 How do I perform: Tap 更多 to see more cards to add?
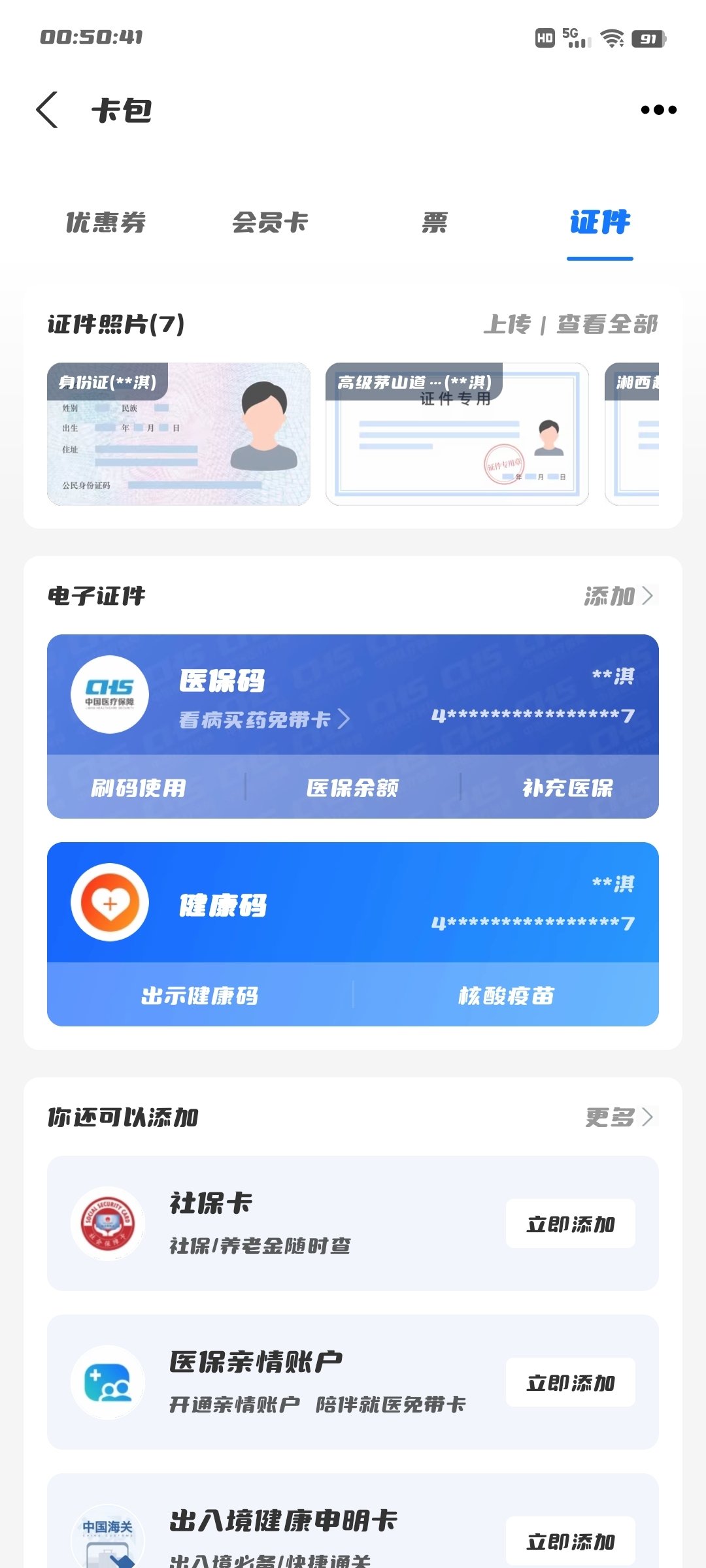pyautogui.click(x=618, y=1117)
